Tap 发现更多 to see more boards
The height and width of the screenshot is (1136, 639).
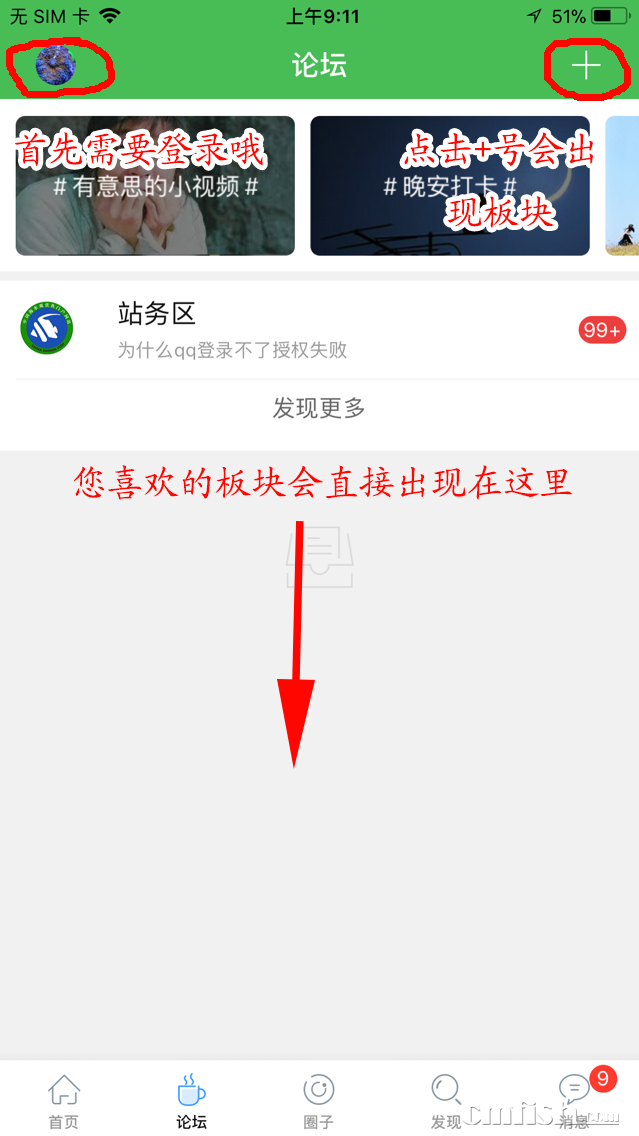(x=320, y=408)
